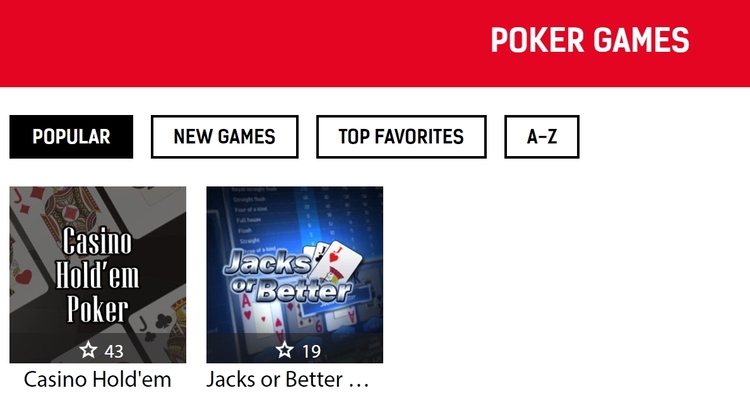The image size is (750, 400).
Task: Switch to the New Games tab
Action: [x=224, y=137]
